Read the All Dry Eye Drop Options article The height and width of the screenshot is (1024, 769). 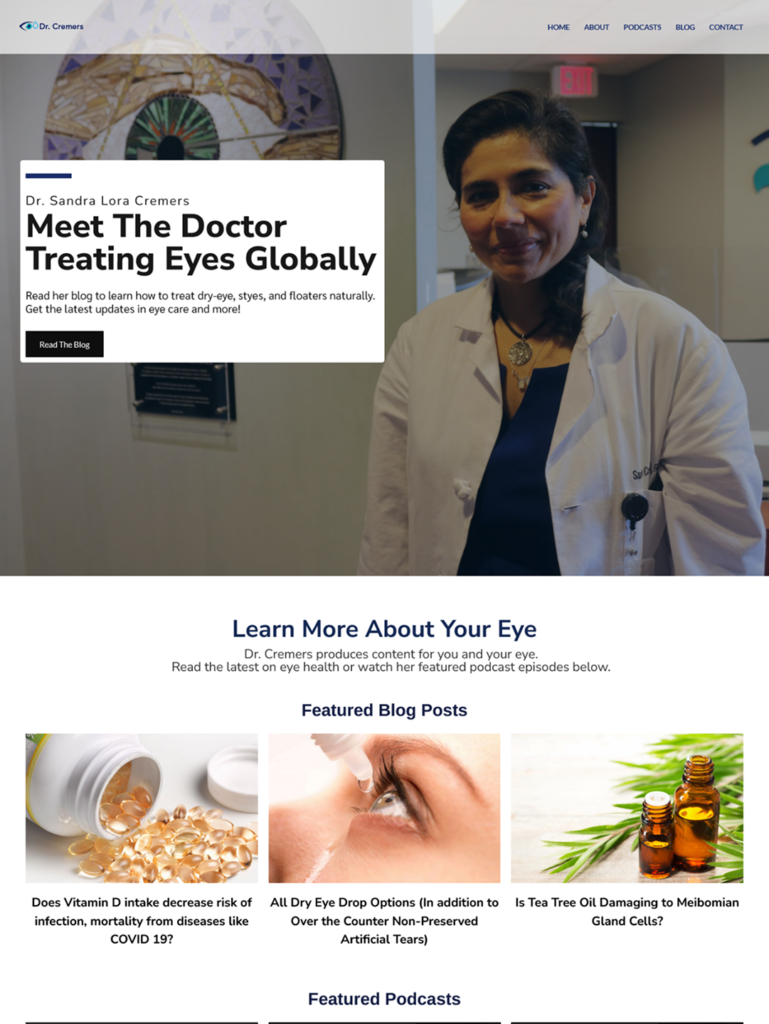coord(384,920)
